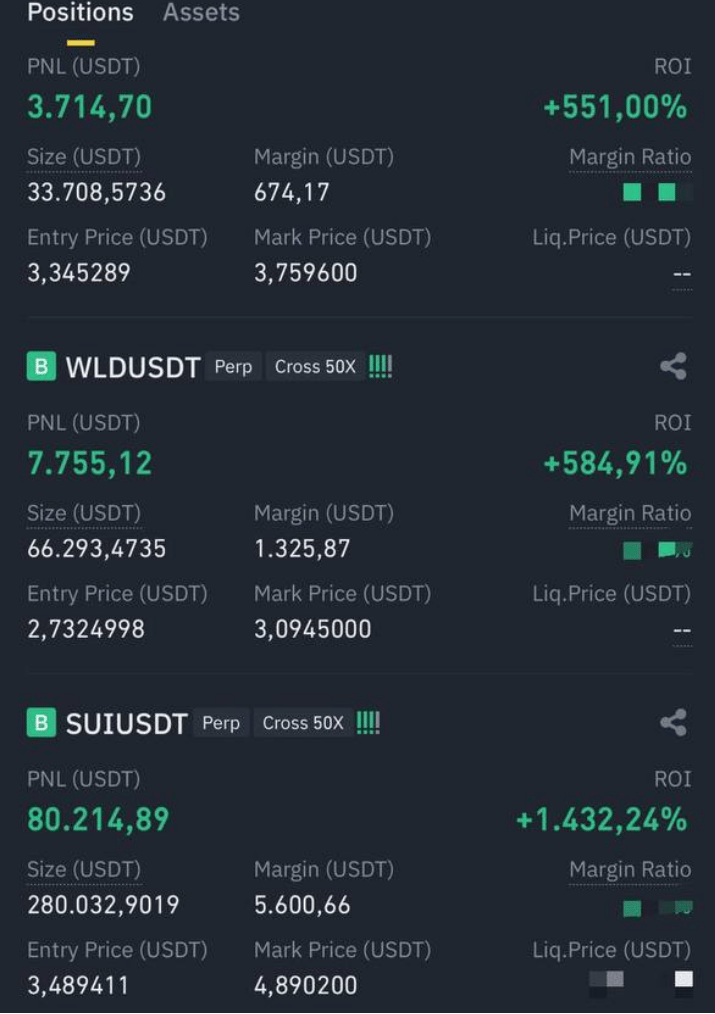Select the Positions tab
715x1014 pixels.
(x=80, y=13)
